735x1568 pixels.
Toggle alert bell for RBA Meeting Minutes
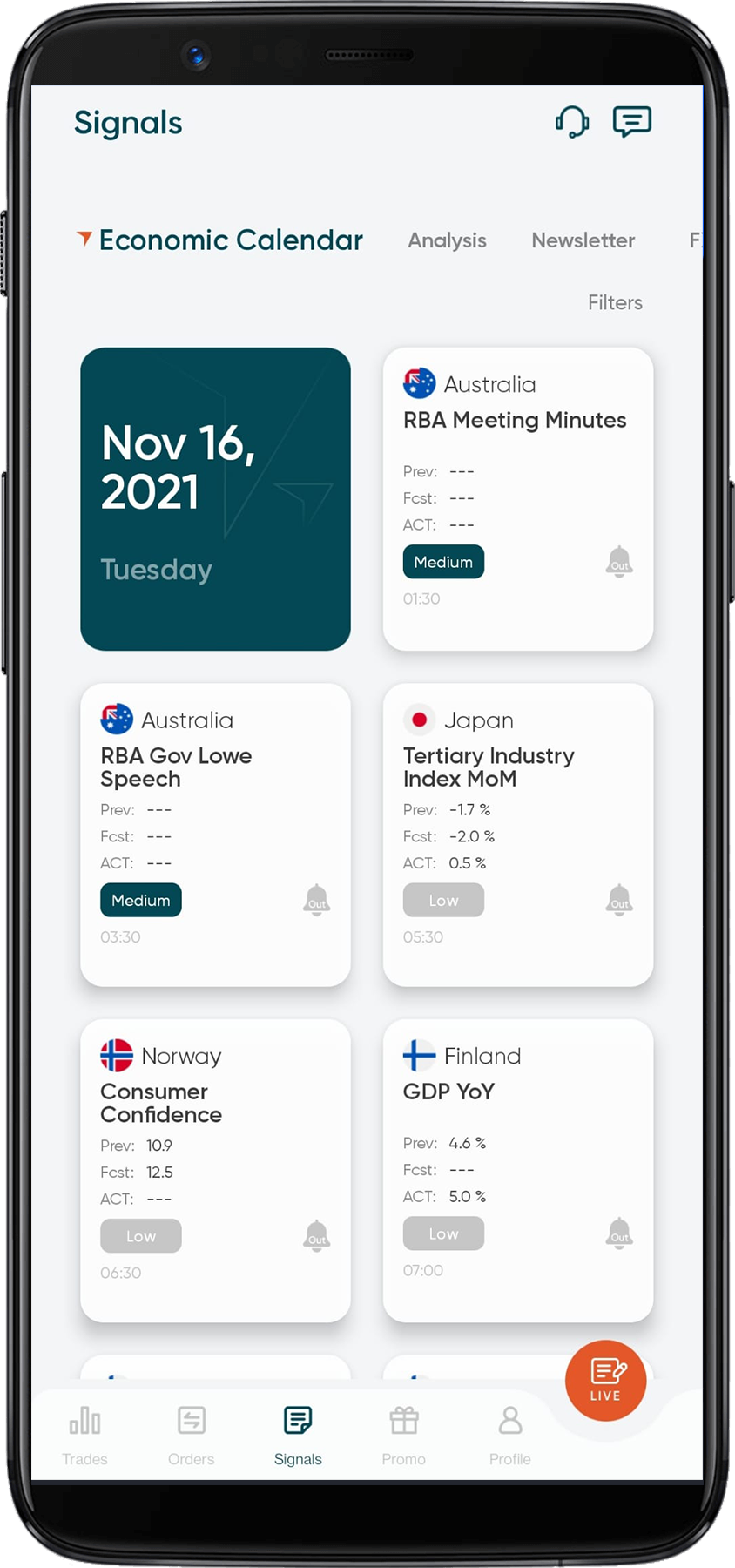pos(619,562)
